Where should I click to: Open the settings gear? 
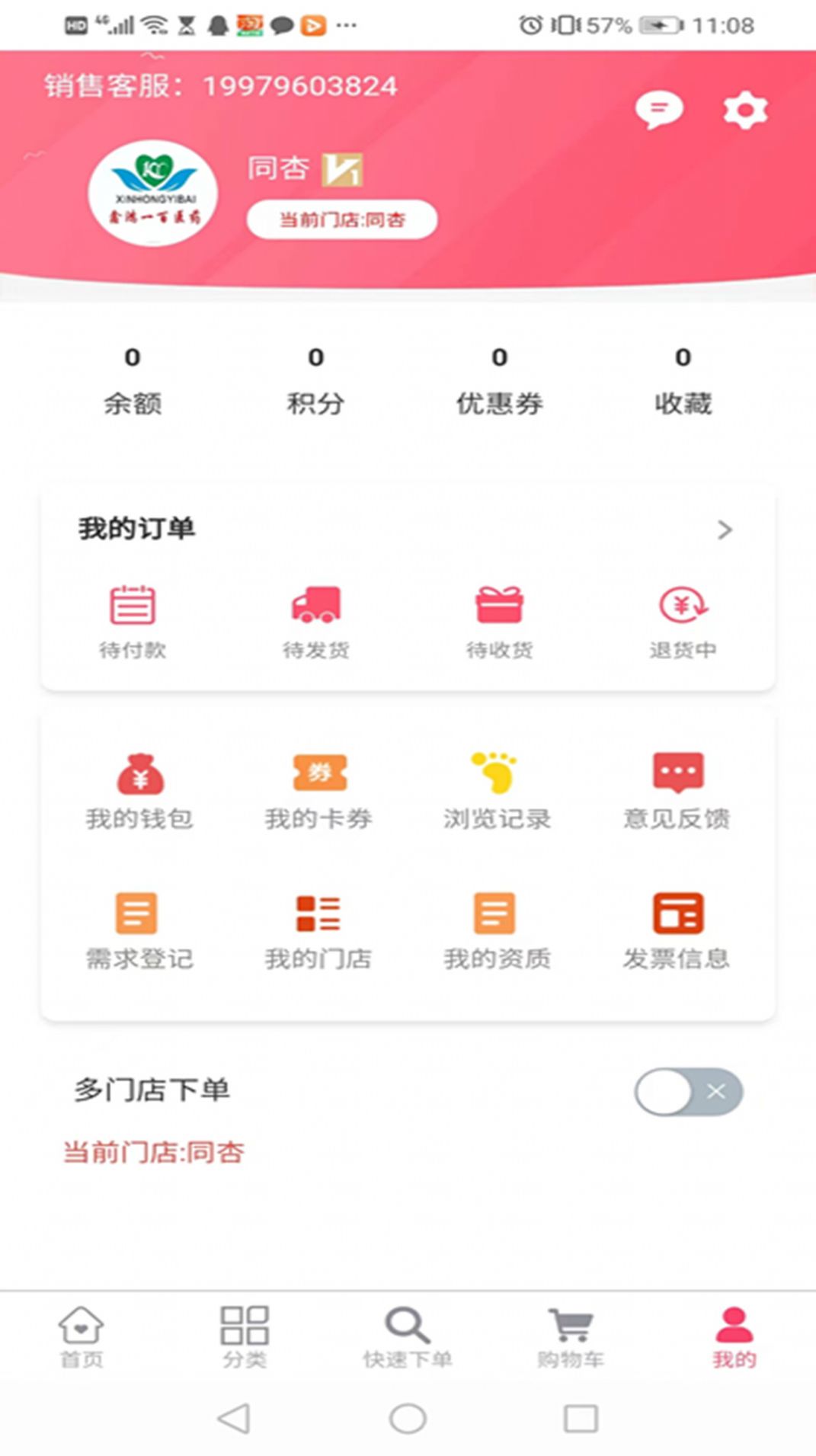[x=744, y=110]
